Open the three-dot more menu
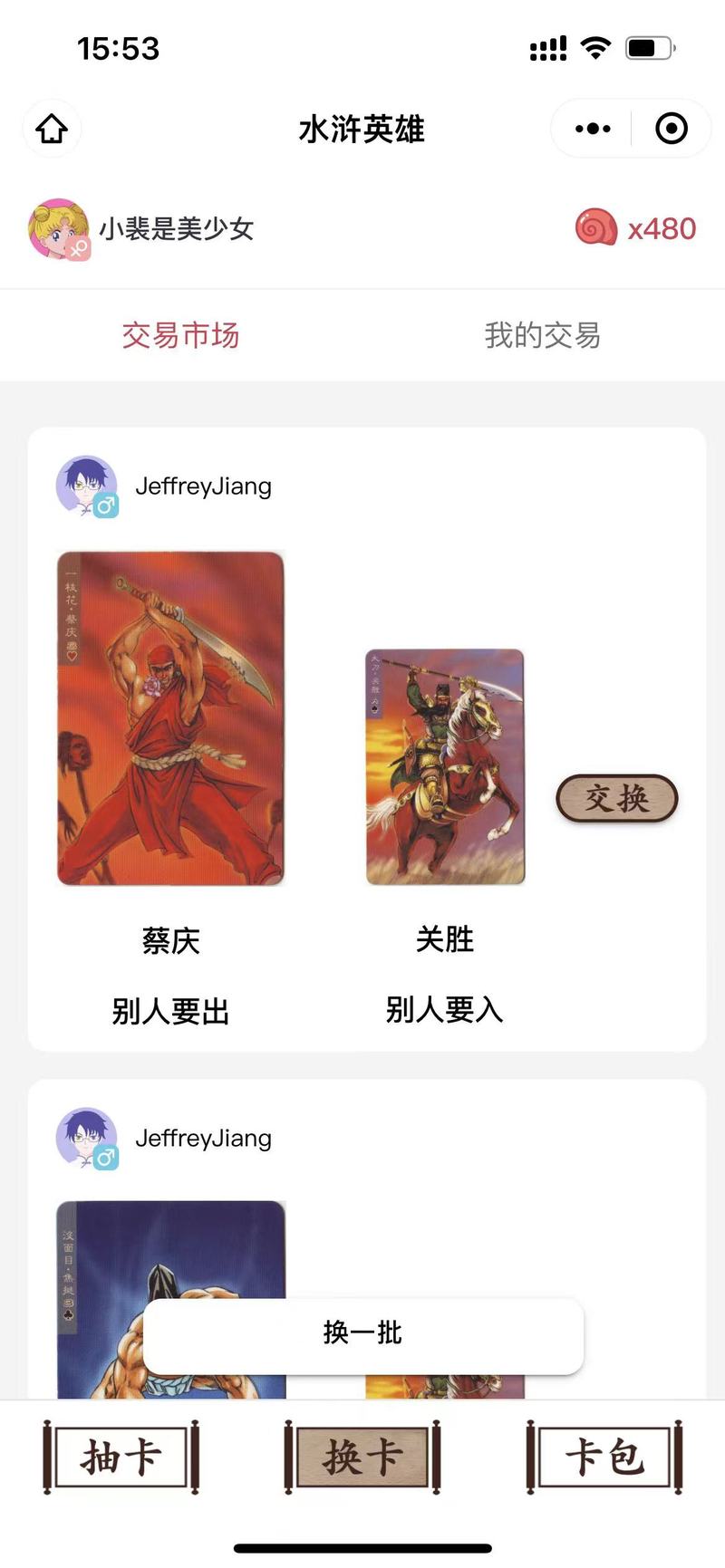This screenshot has width=725, height=1568. 593,129
